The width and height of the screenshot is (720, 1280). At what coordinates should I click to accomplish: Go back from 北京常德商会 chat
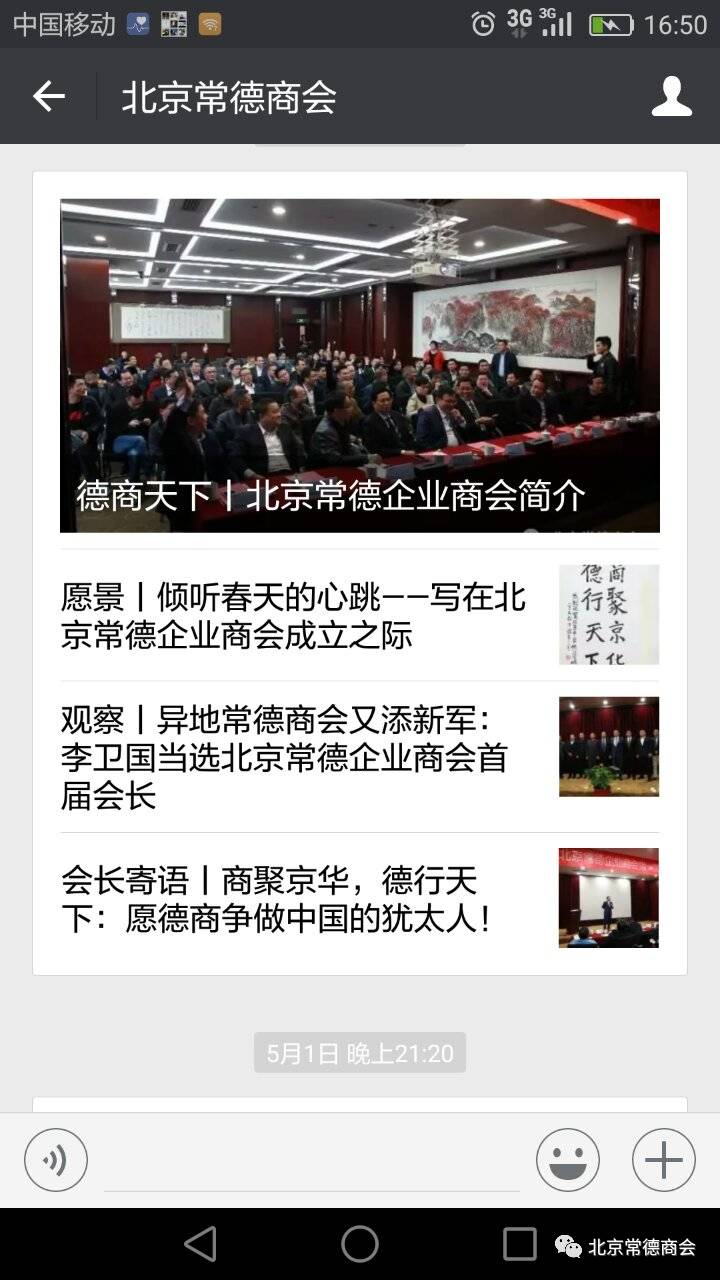coord(48,97)
